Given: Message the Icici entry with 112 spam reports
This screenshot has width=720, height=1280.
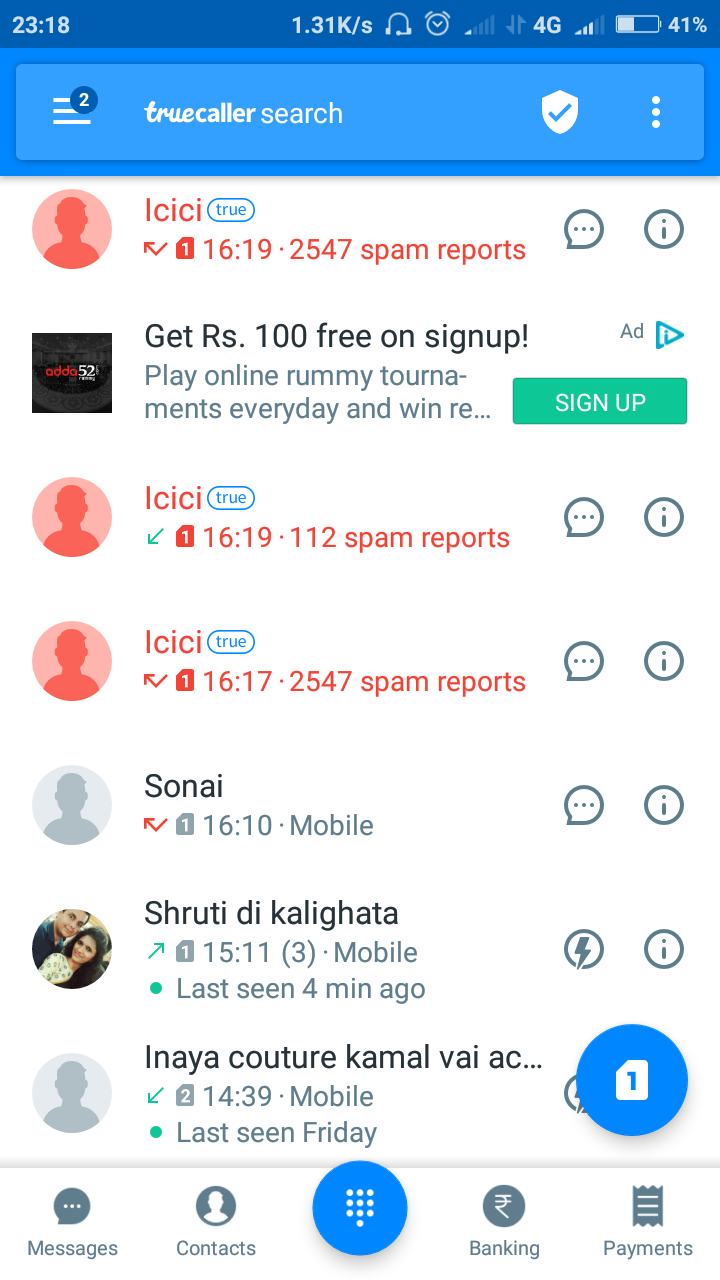Looking at the screenshot, I should (584, 518).
